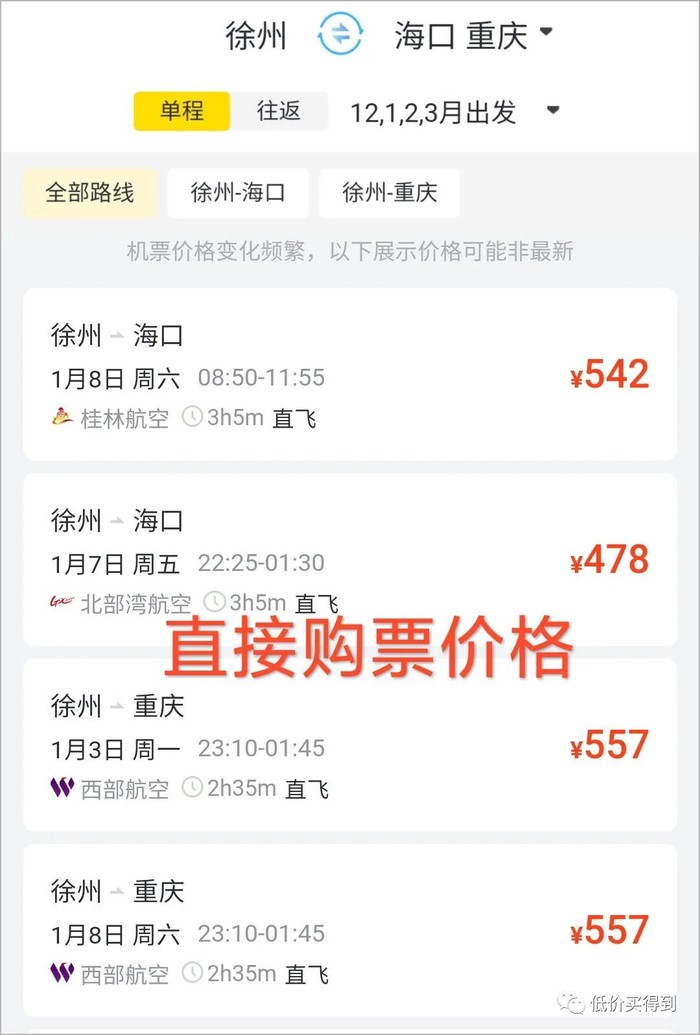700x1035 pixels.
Task: Open the 北部湾航空 flight priced ¥478
Action: 349,560
